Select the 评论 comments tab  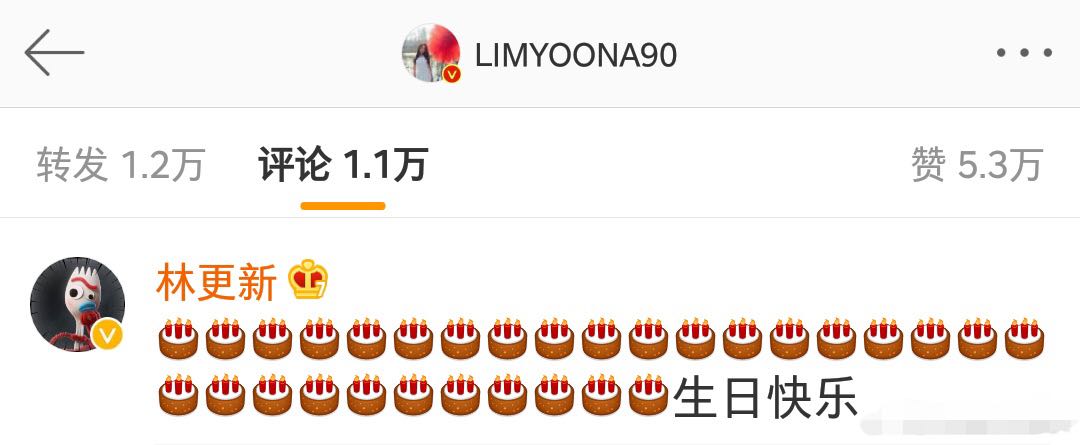pyautogui.click(x=342, y=165)
